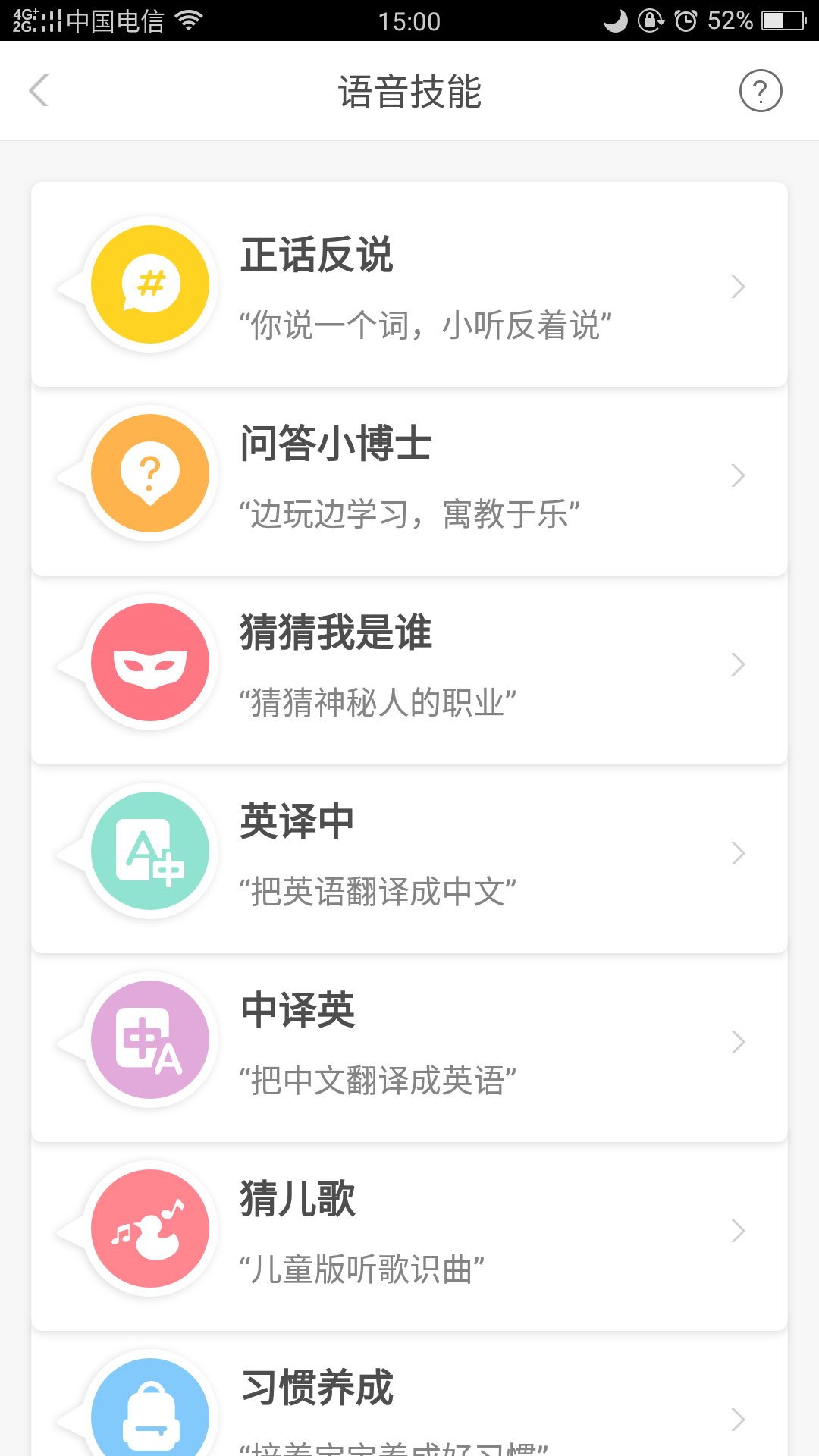Select the 问答小博士 skill
This screenshot has height=1456, width=819.
point(409,475)
